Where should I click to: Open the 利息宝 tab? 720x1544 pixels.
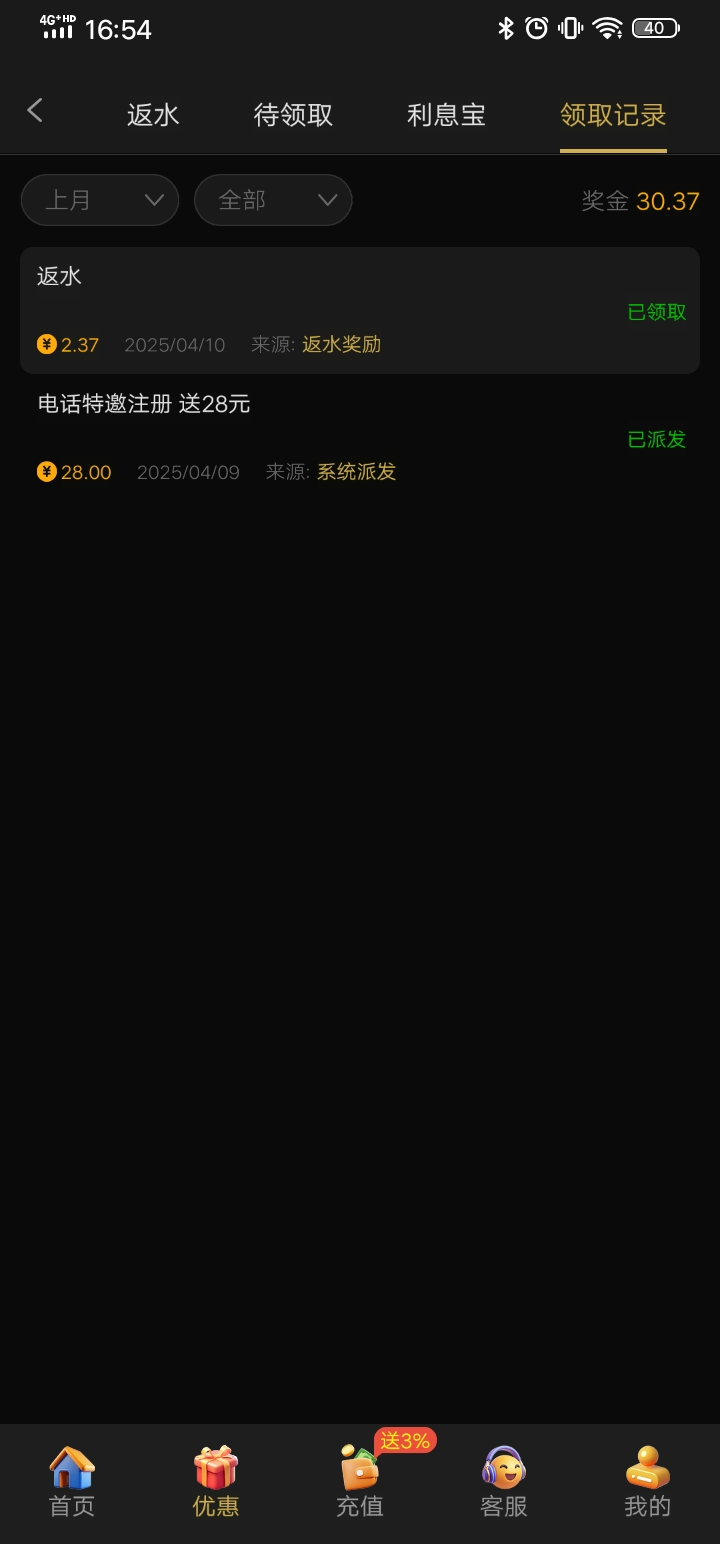coord(446,115)
